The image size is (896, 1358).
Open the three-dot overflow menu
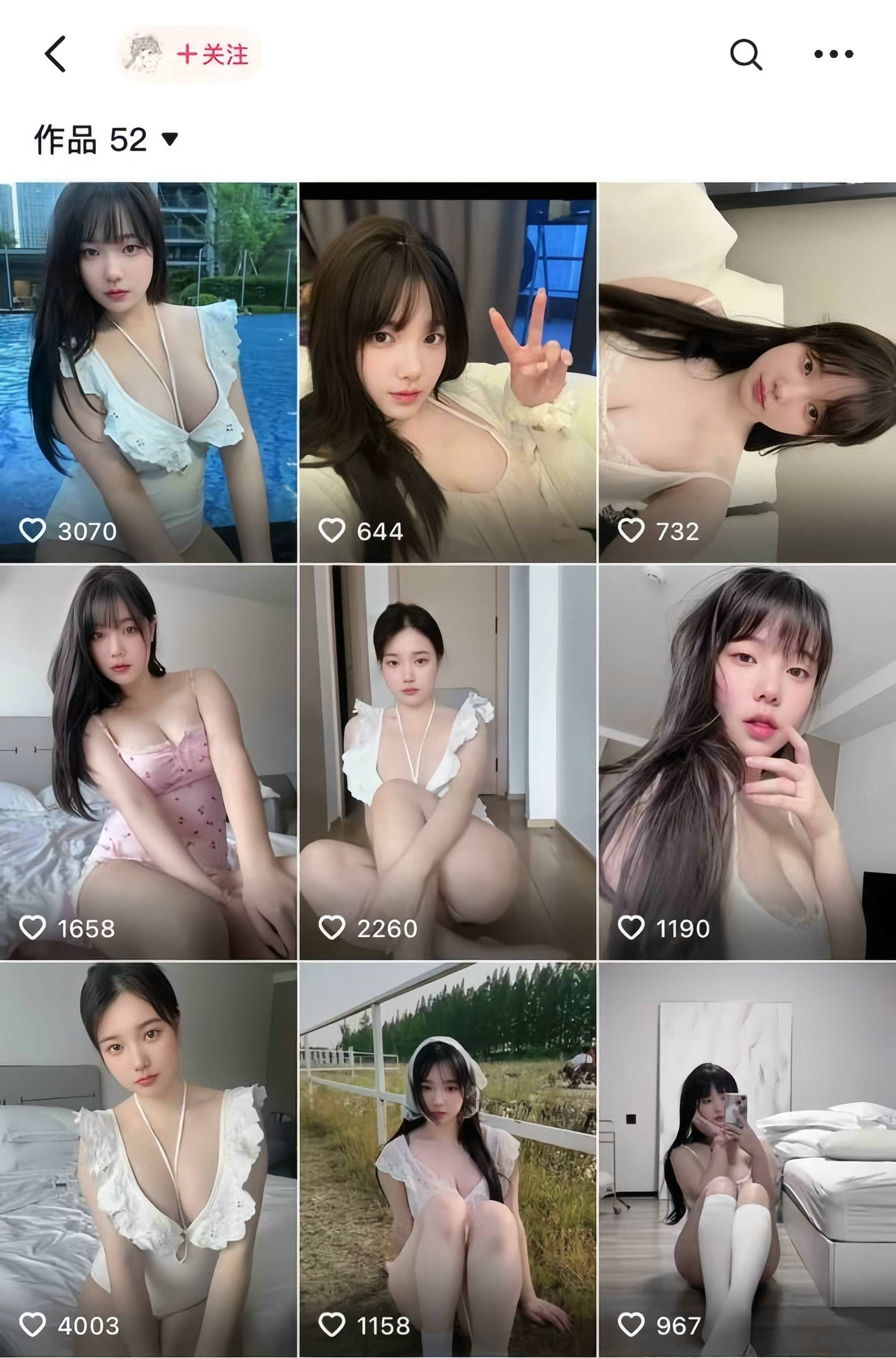point(833,55)
